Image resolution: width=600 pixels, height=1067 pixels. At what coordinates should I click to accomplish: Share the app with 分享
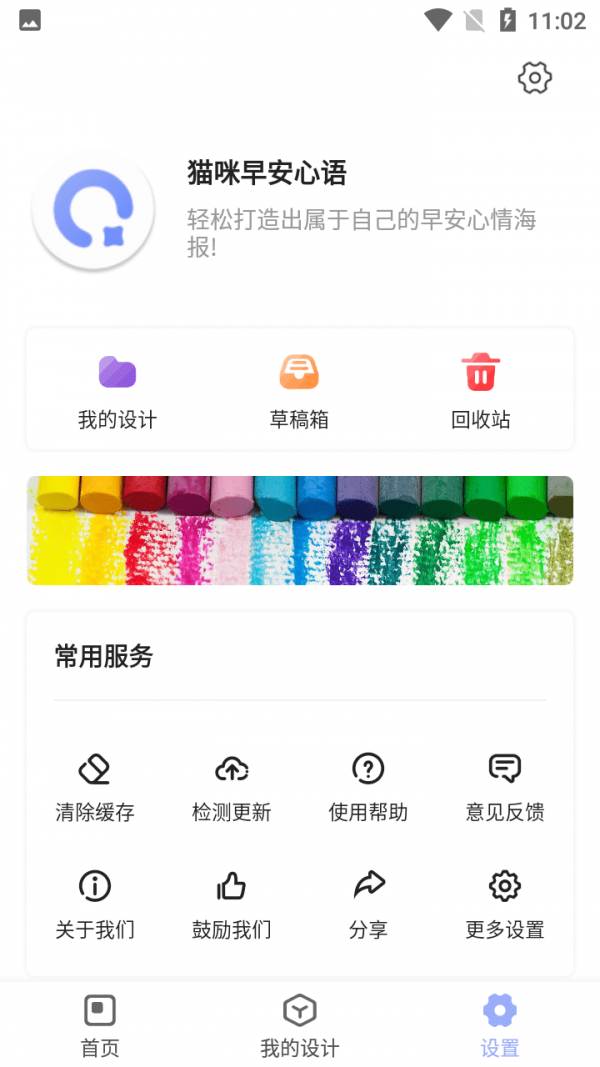click(x=368, y=904)
